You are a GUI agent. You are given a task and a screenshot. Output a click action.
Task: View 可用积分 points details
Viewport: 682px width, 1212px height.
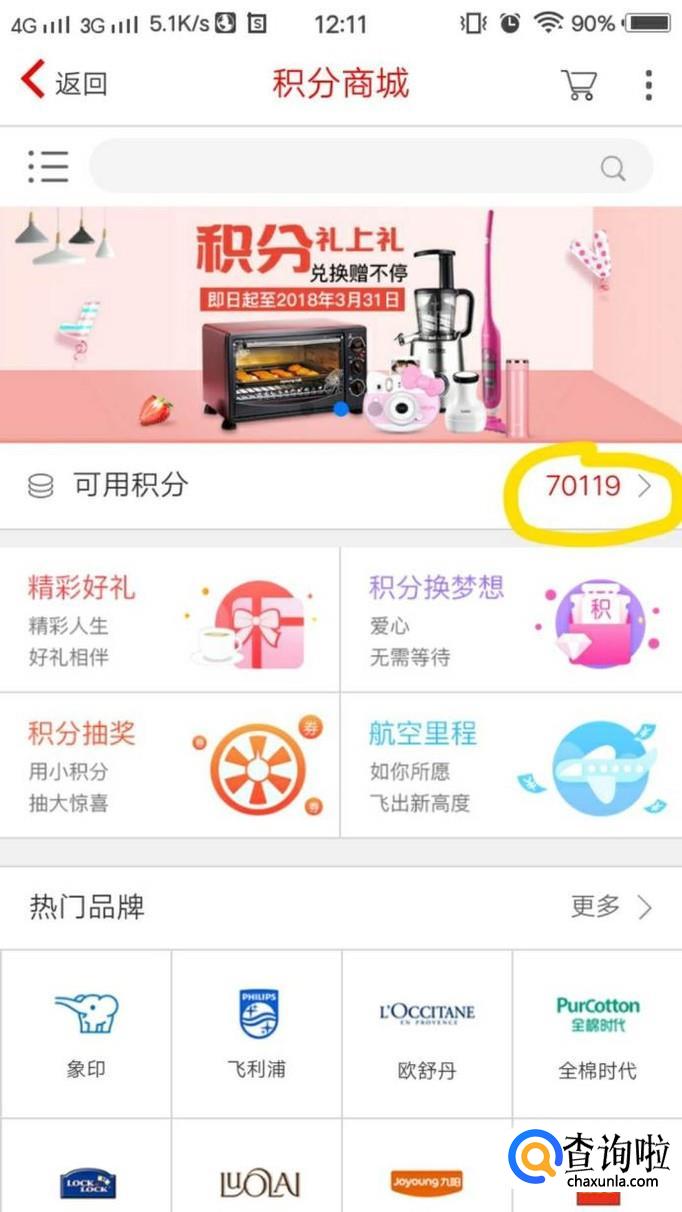[341, 486]
